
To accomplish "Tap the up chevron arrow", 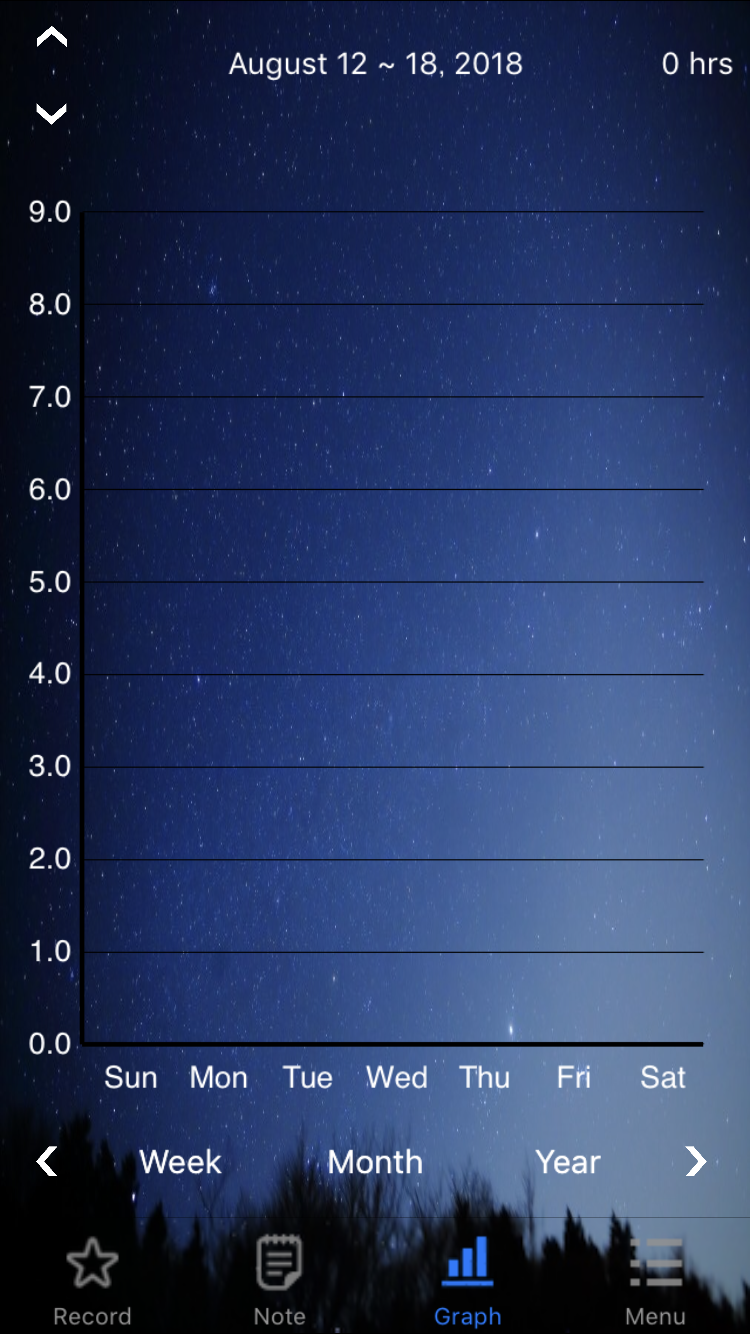I will click(x=52, y=38).
